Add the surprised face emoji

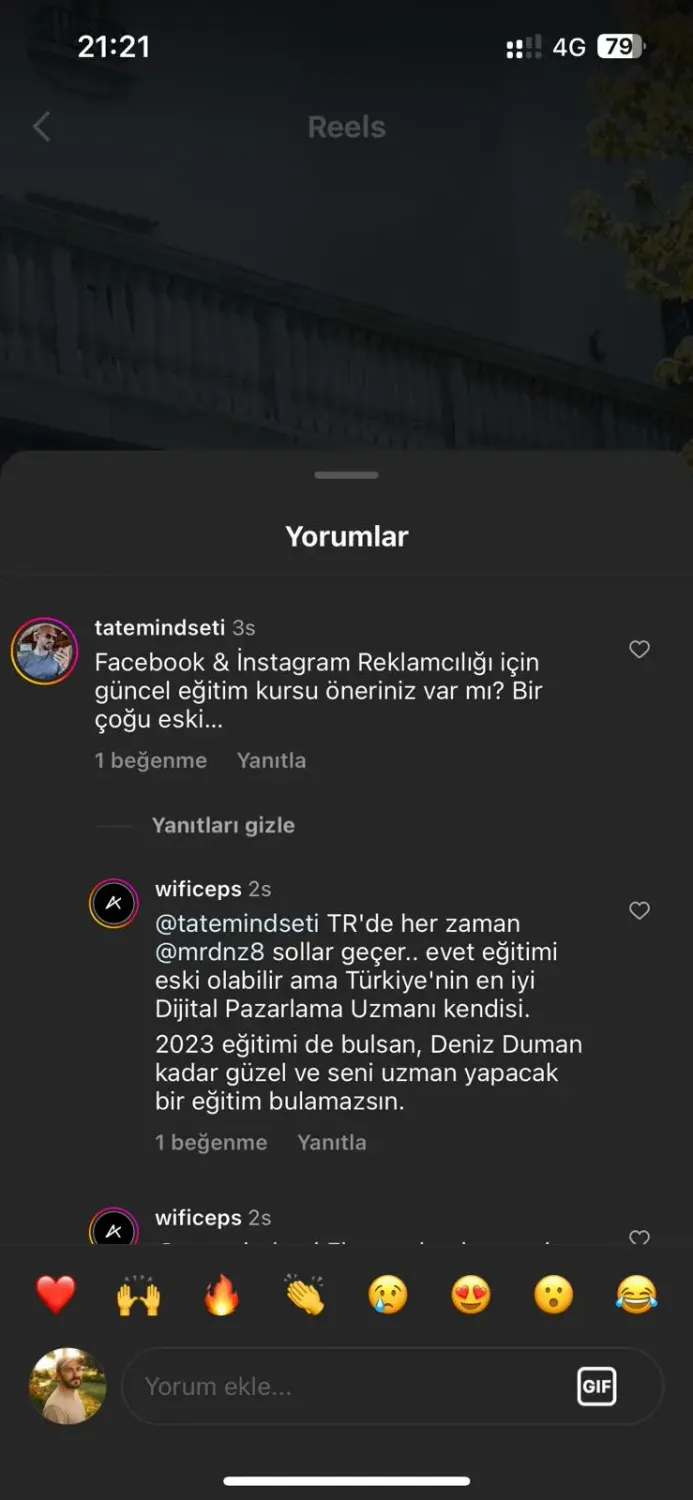(554, 1295)
